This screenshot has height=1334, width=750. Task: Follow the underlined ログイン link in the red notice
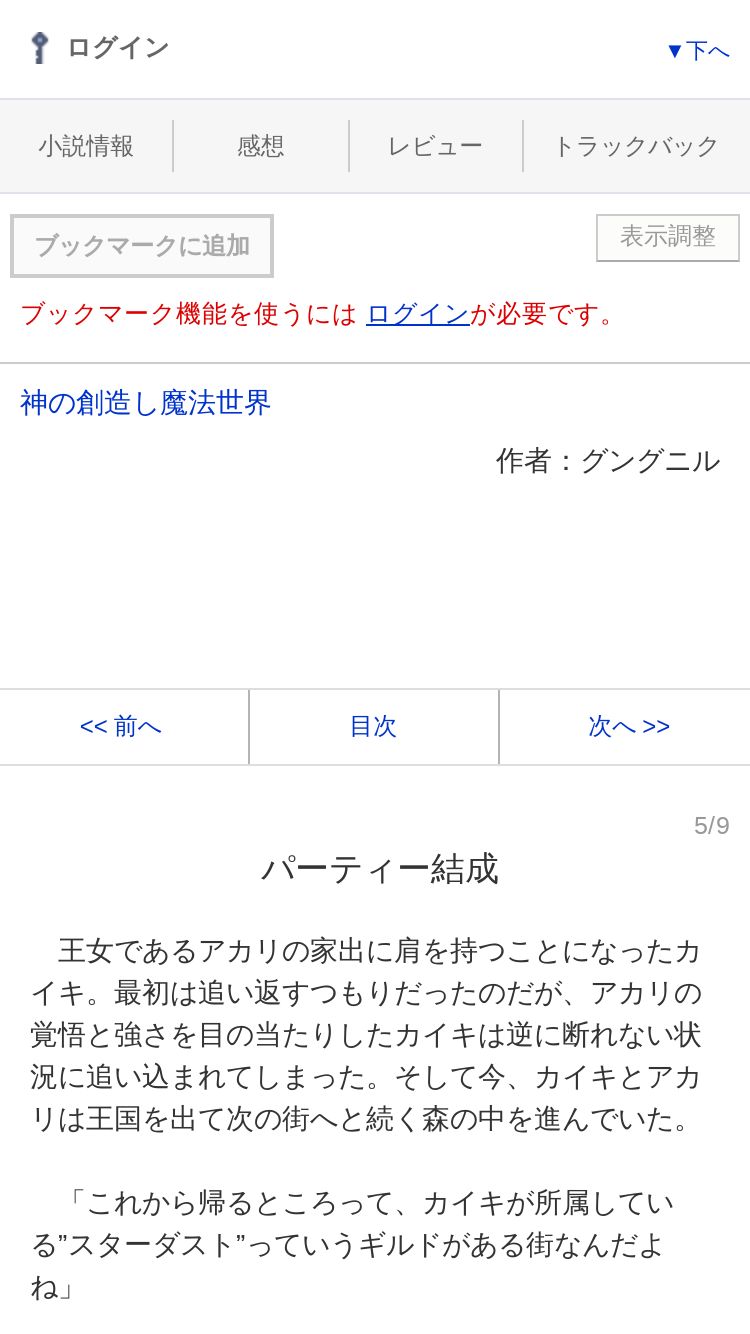[418, 314]
